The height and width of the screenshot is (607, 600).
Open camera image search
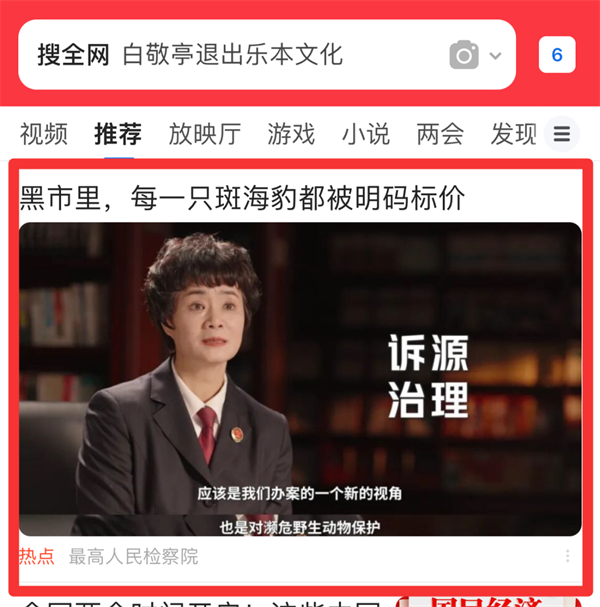[x=464, y=55]
